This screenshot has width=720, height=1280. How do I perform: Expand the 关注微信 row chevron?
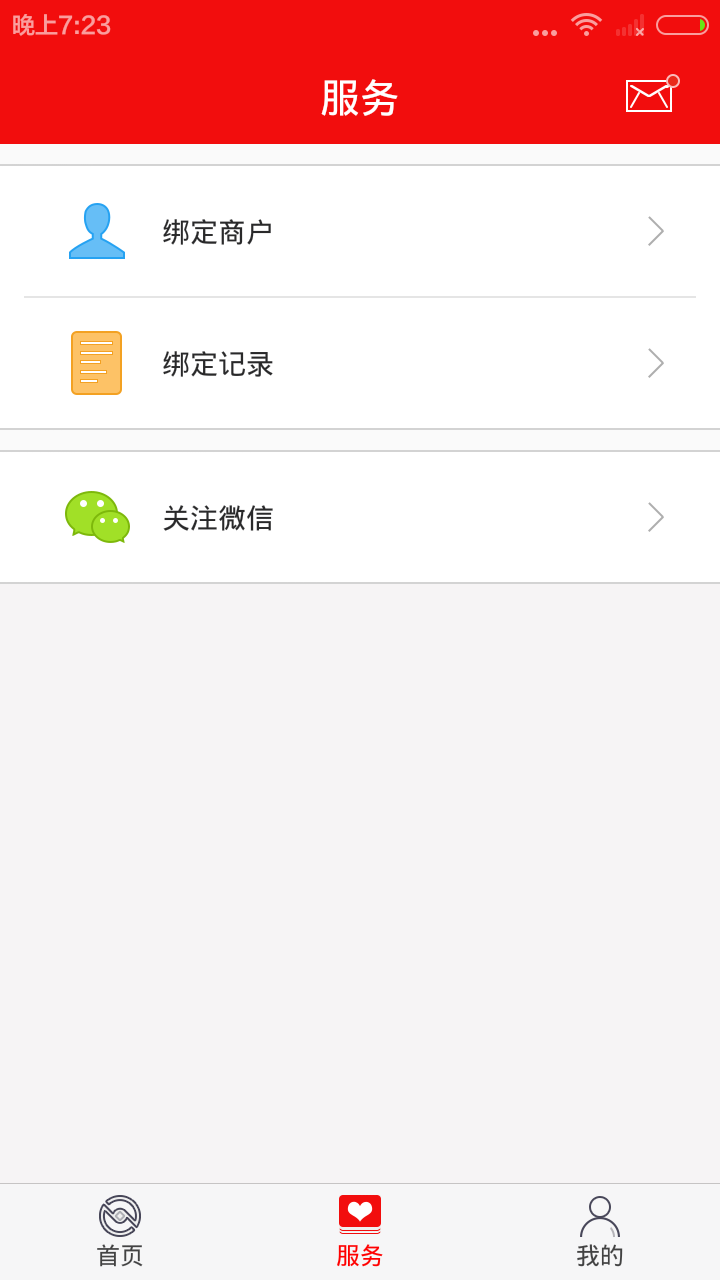pos(655,517)
